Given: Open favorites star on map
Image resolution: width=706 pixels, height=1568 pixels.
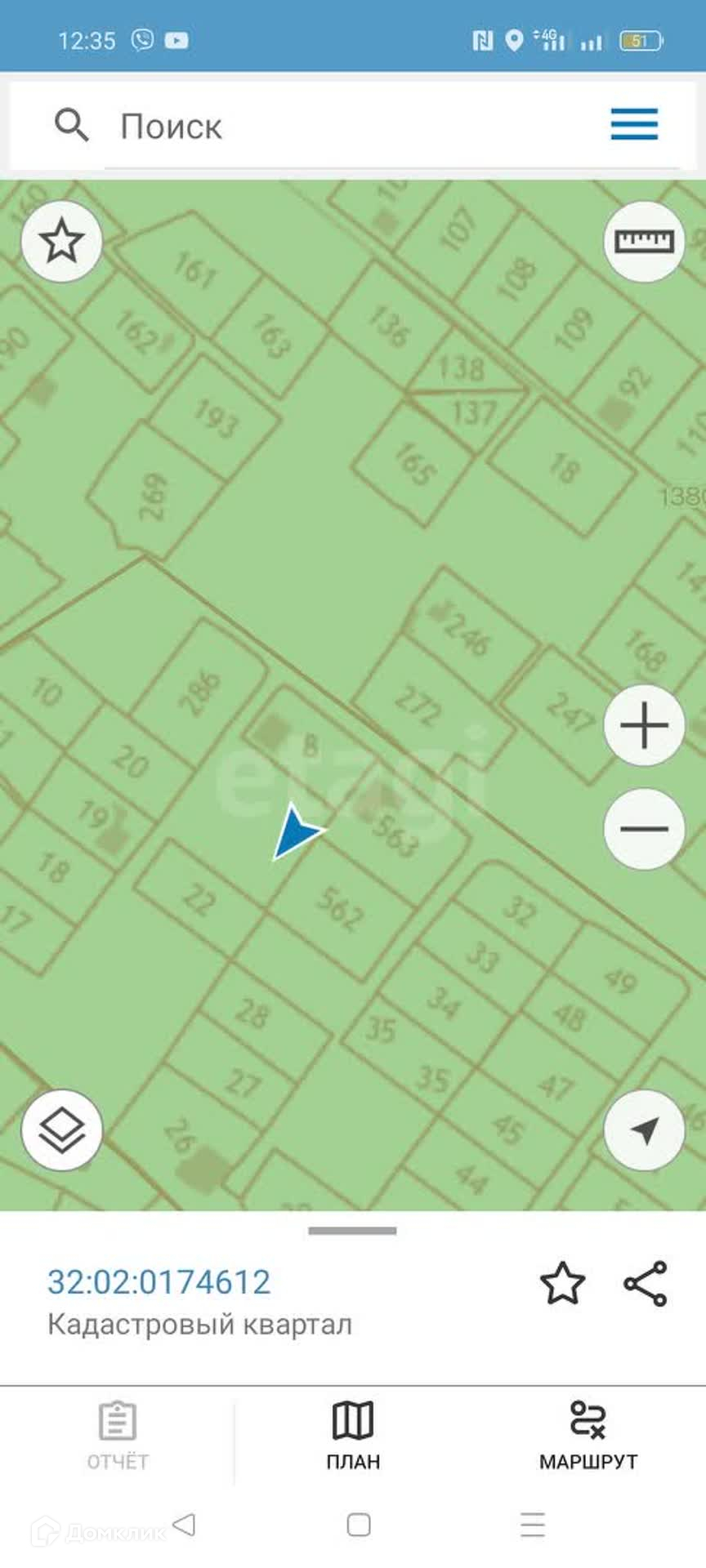Looking at the screenshot, I should click(x=62, y=242).
